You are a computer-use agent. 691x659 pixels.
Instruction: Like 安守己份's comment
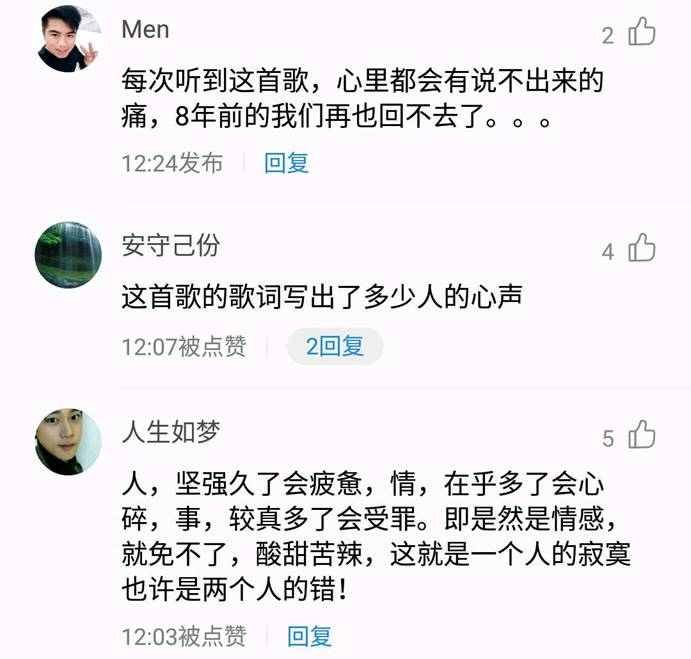pos(641,248)
